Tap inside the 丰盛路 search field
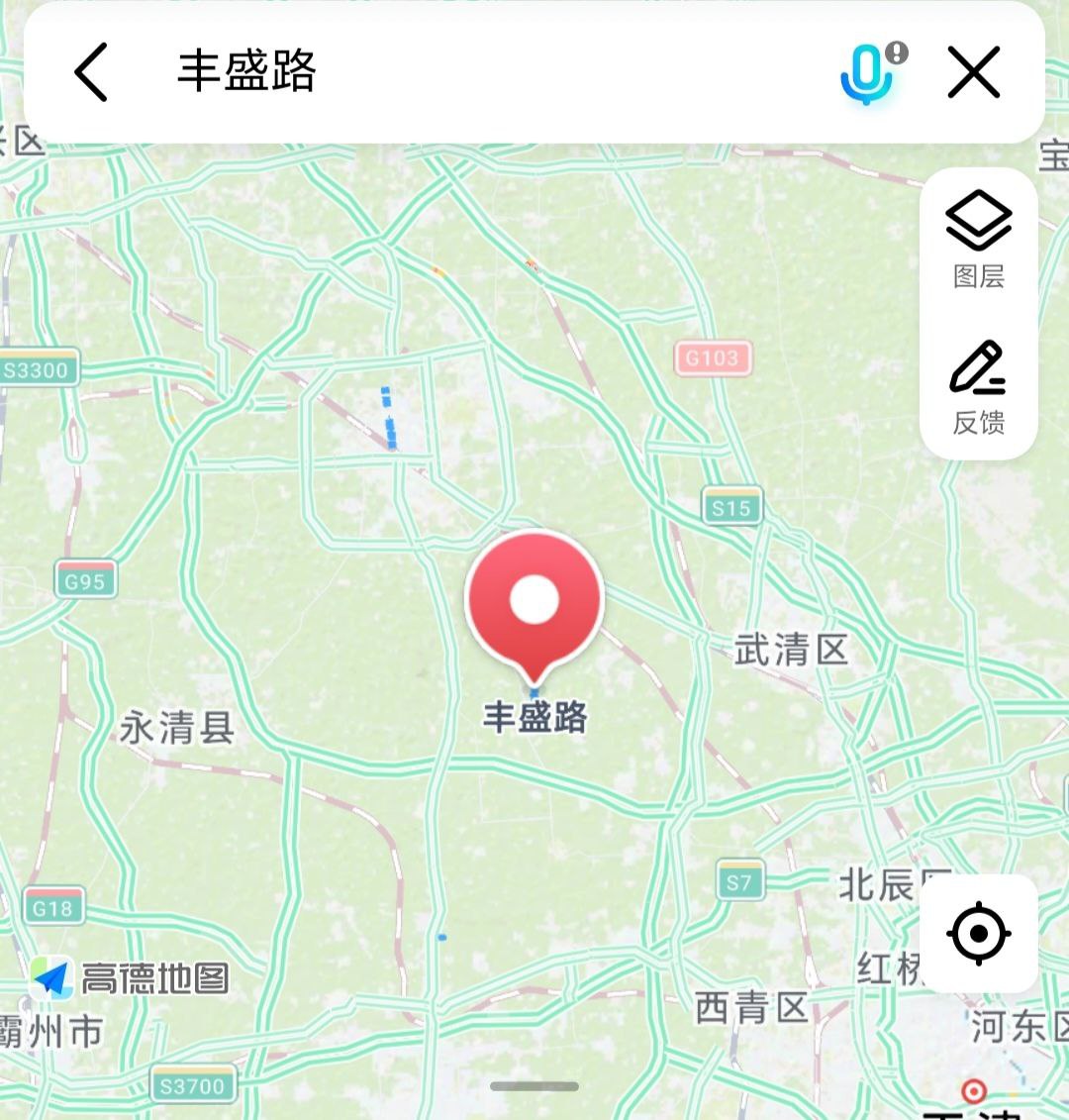1069x1120 pixels. (x=396, y=72)
